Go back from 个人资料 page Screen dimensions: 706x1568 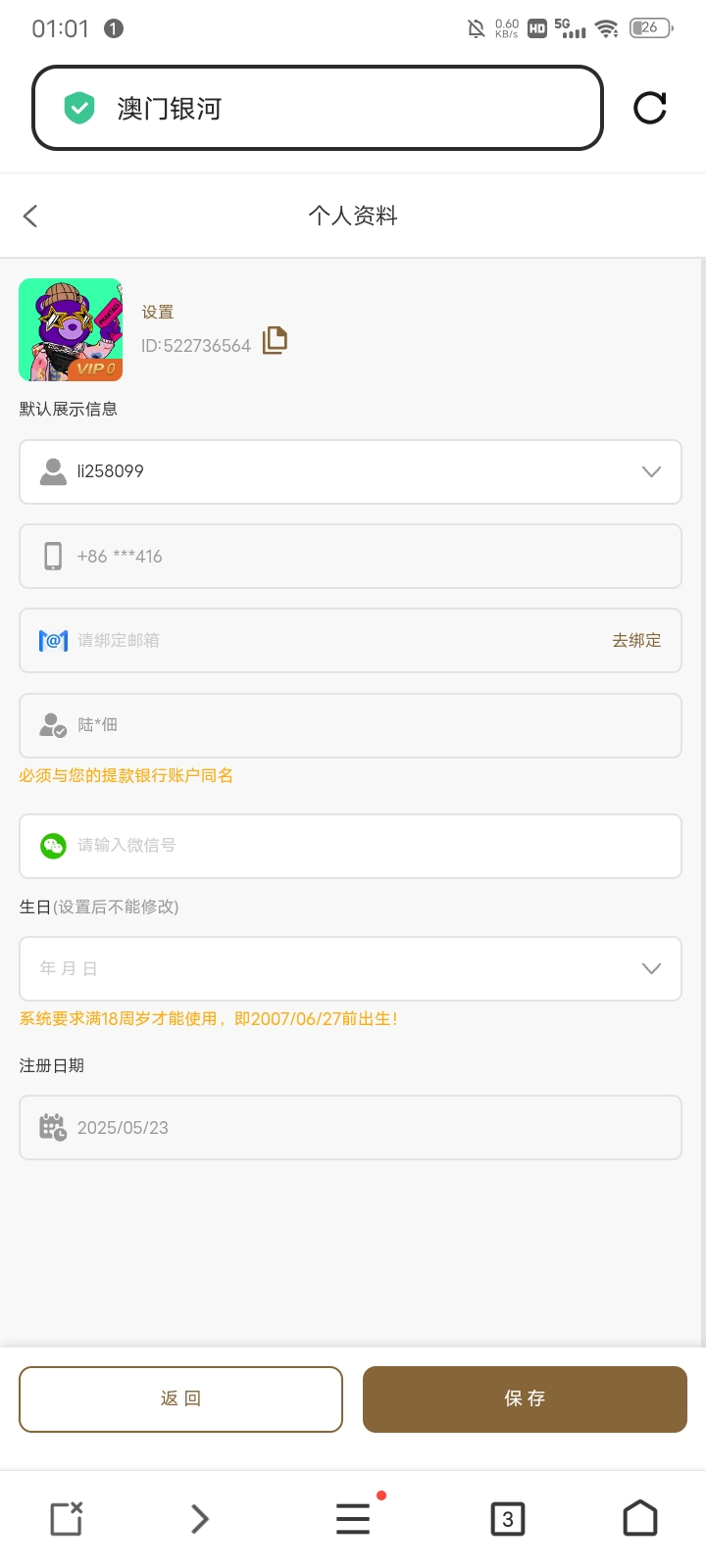click(30, 216)
